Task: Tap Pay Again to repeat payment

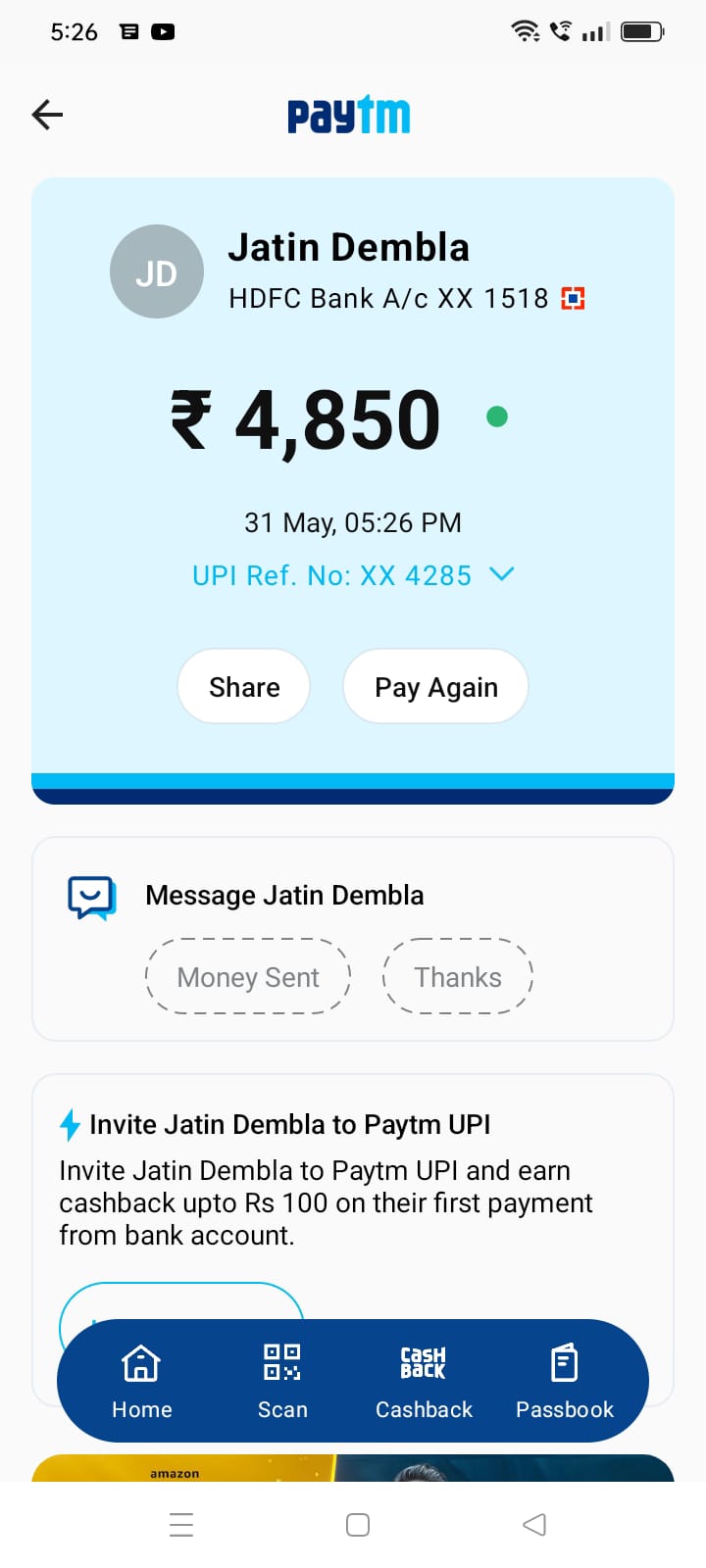Action: point(436,687)
